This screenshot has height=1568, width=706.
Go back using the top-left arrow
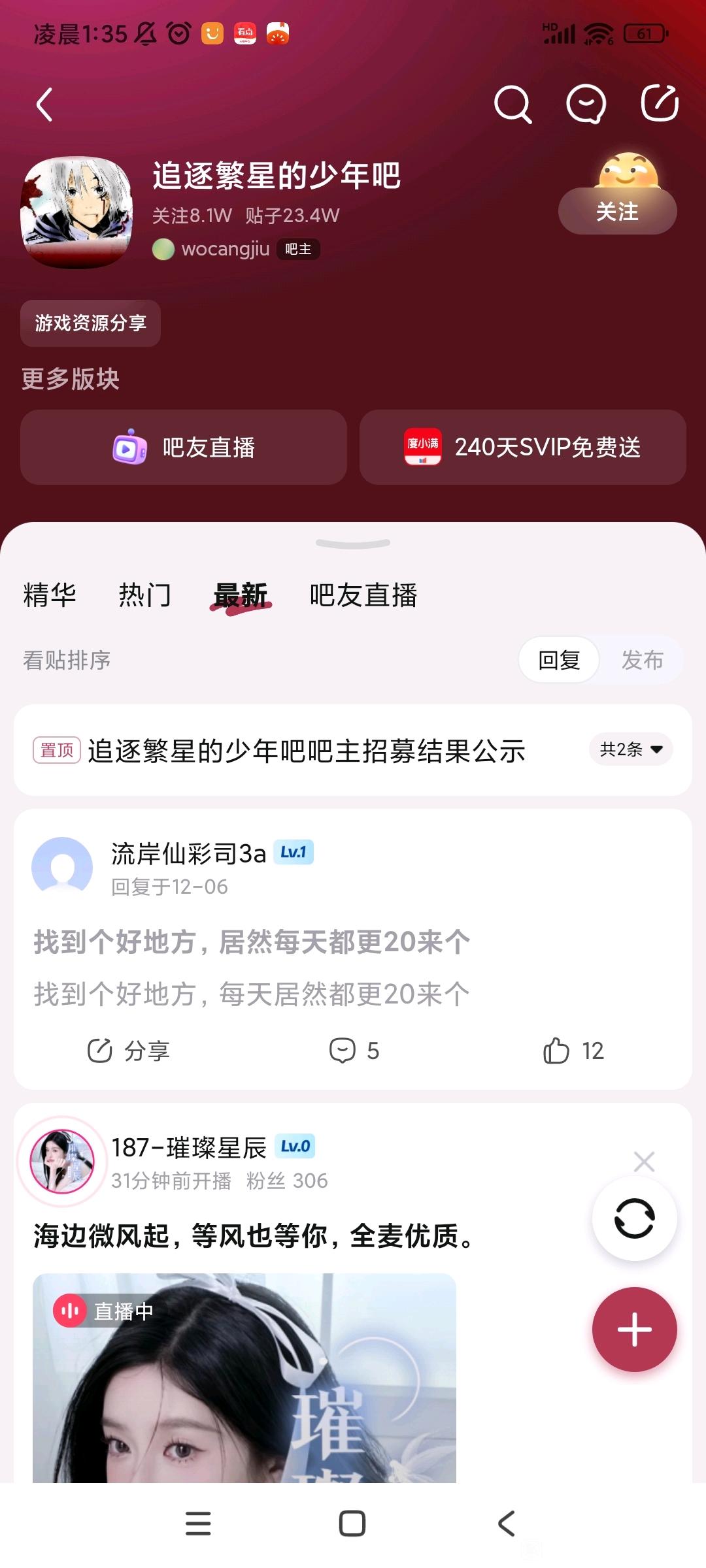44,105
